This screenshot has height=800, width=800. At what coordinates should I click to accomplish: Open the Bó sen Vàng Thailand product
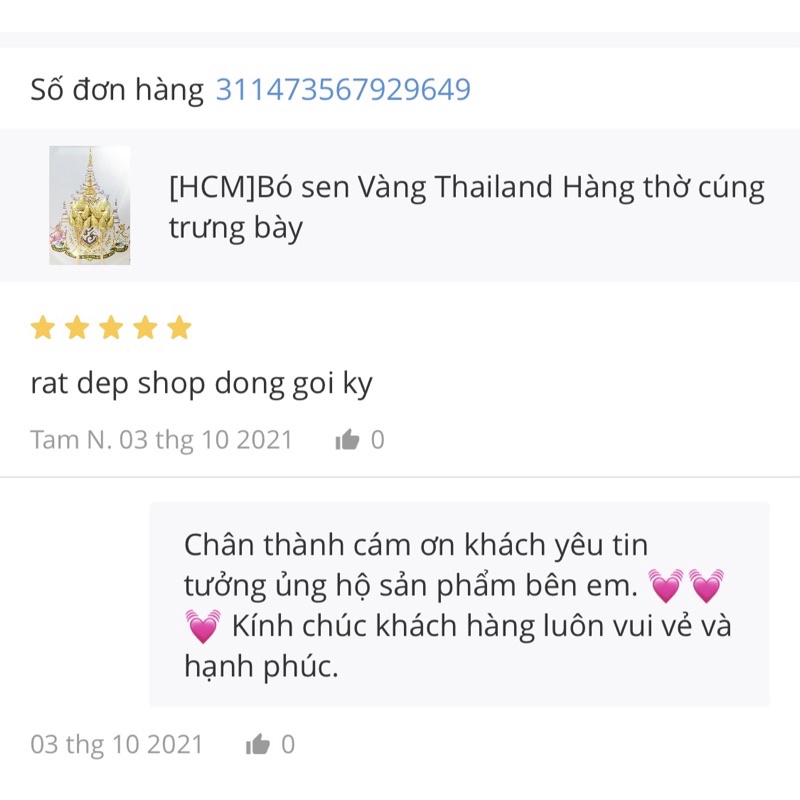(466, 206)
